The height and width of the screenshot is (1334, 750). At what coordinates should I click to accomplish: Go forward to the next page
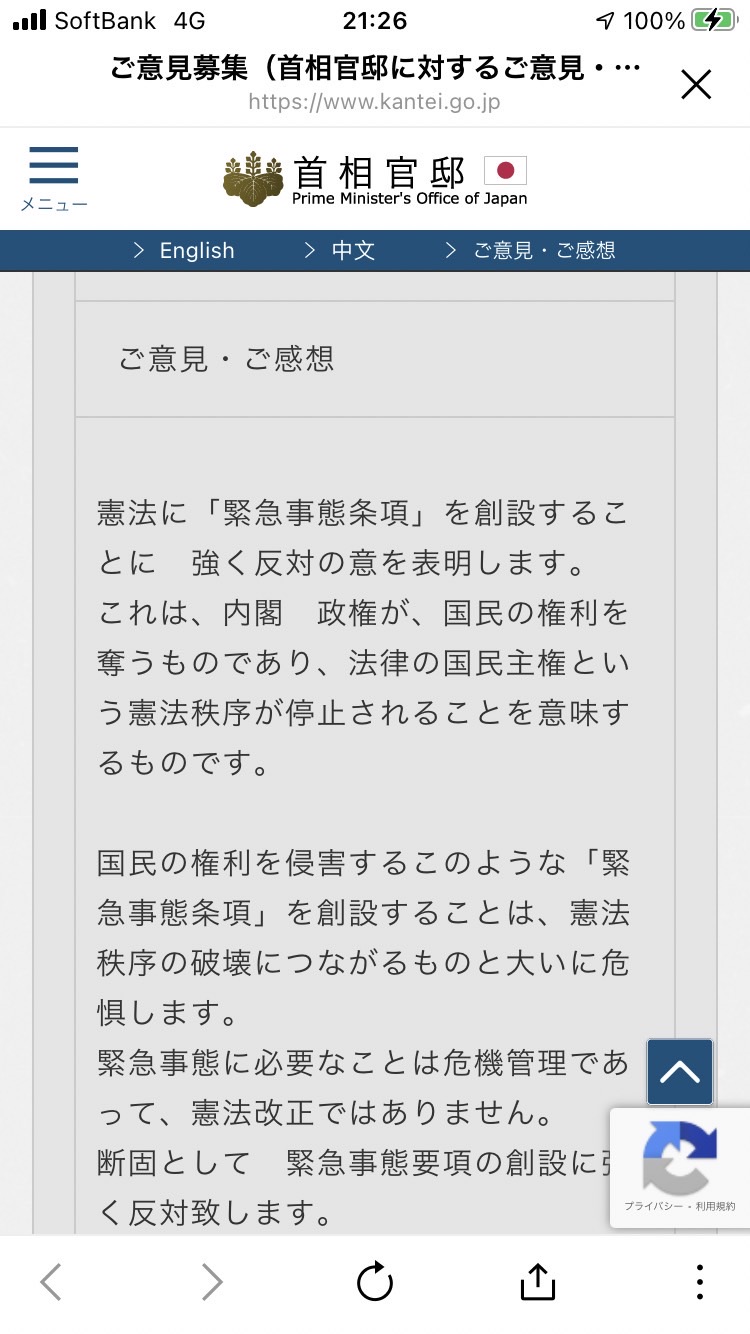(212, 1282)
